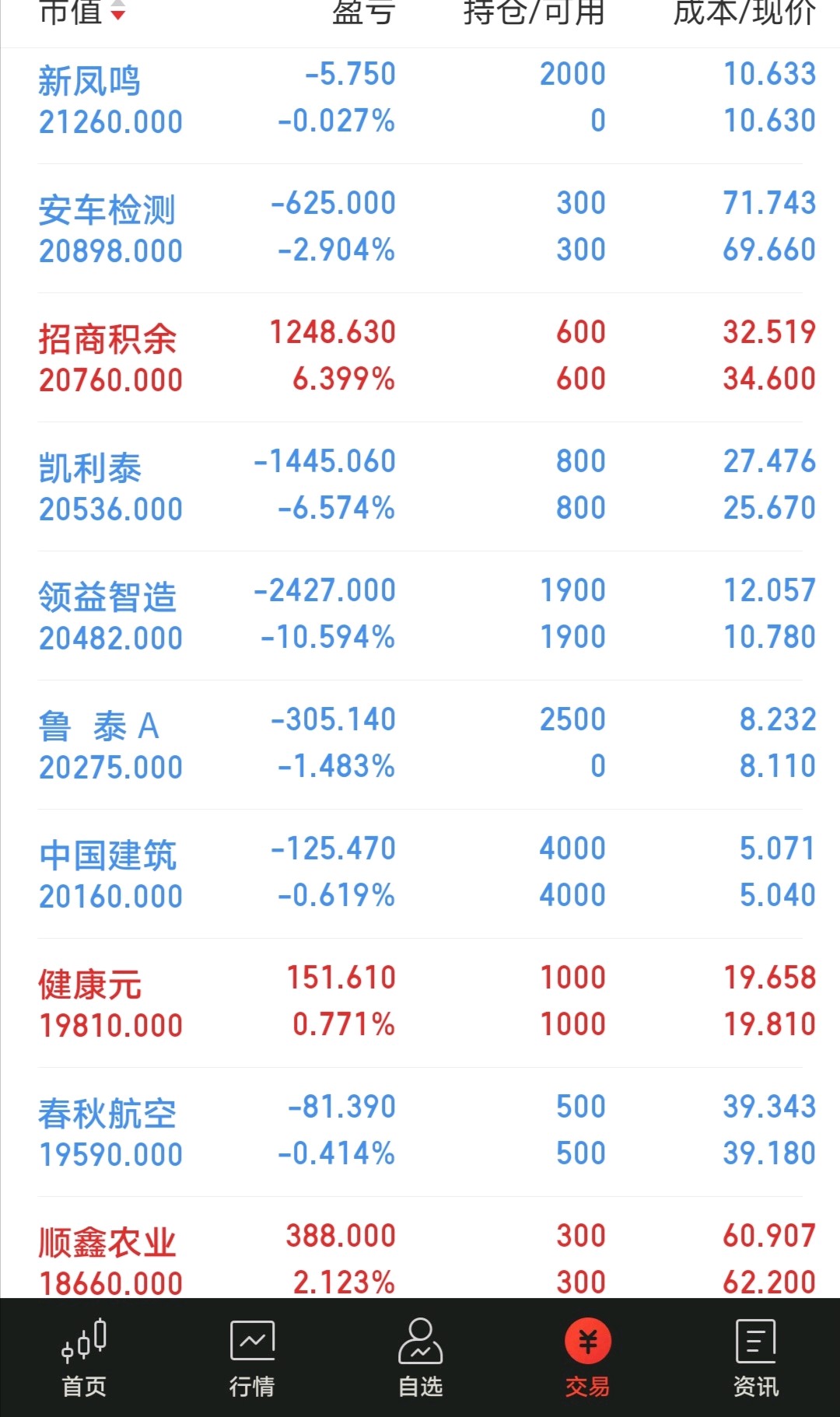Open the 春秋航空 holding row
The height and width of the screenshot is (1417, 840).
pos(420,1132)
